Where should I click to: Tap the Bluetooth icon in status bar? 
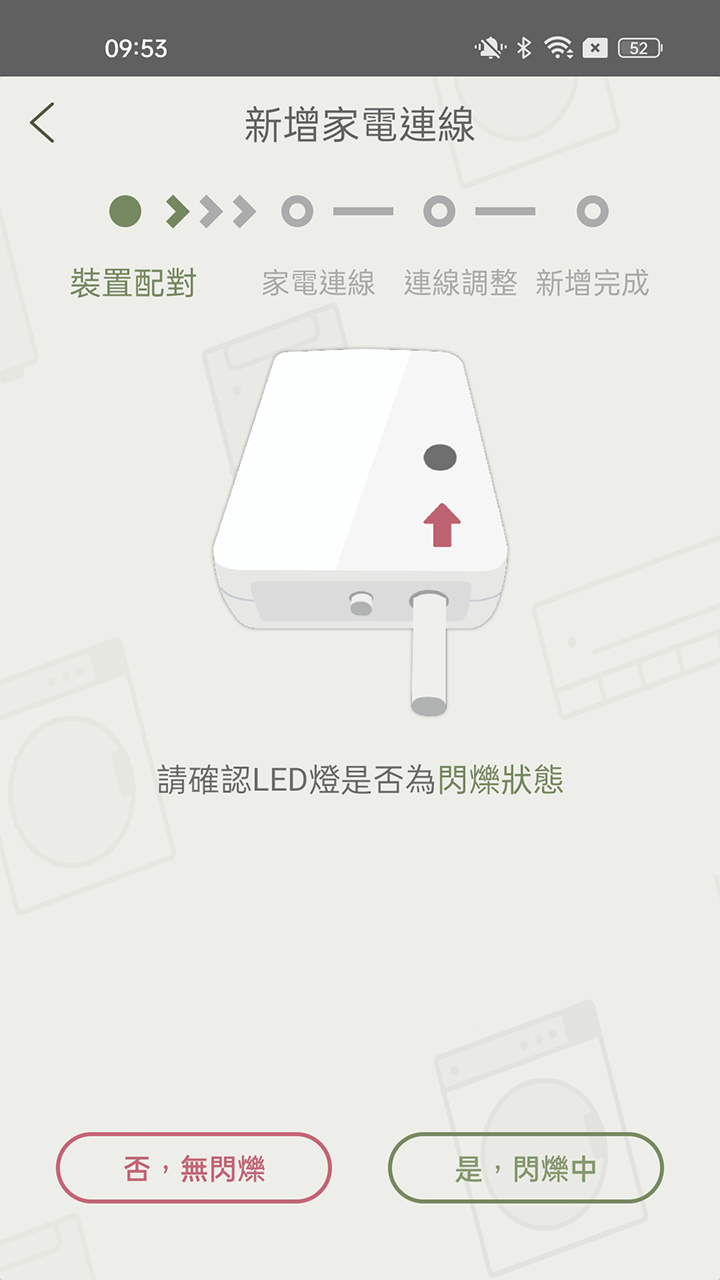pos(523,45)
